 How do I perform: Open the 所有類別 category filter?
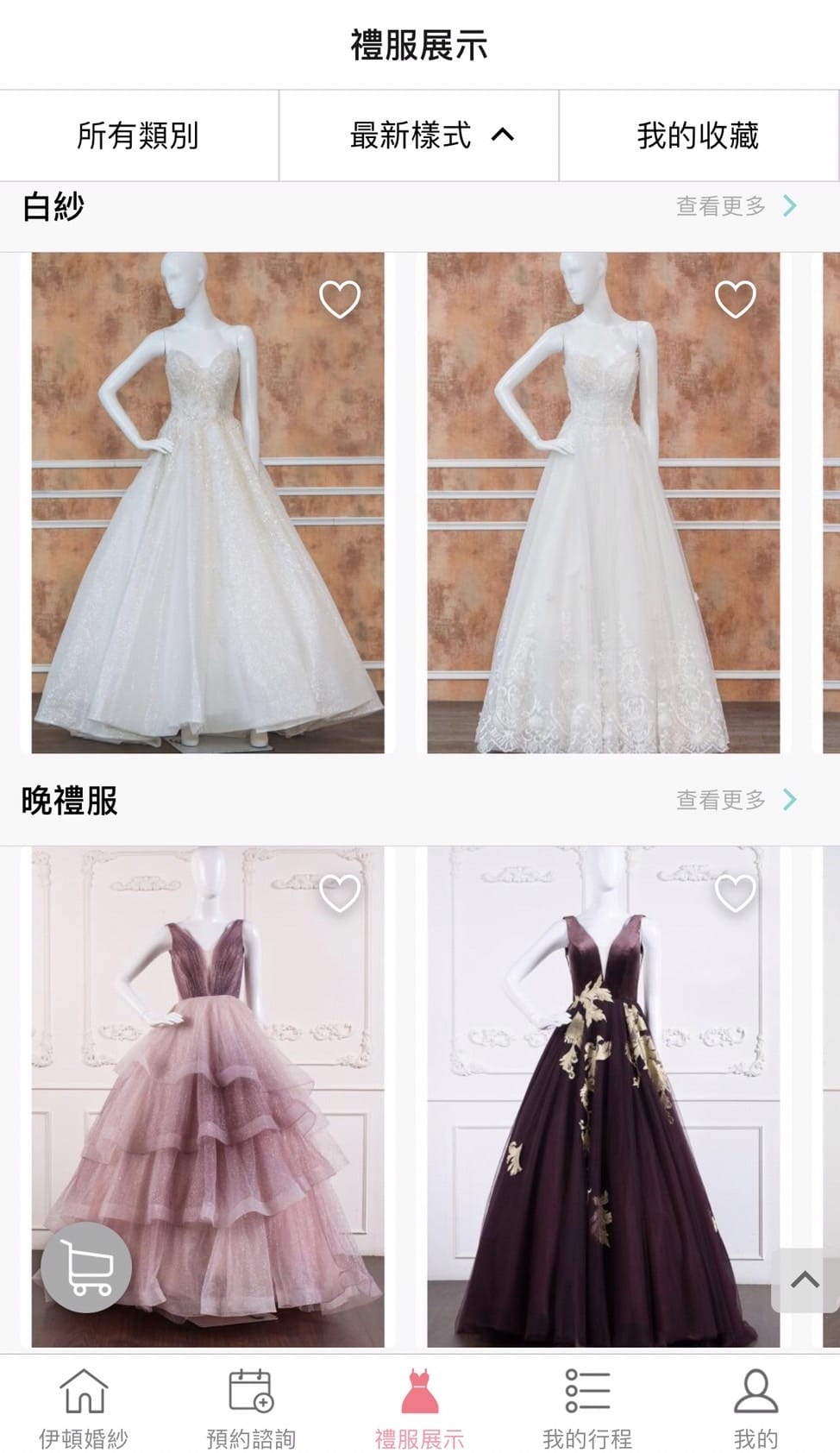point(138,135)
